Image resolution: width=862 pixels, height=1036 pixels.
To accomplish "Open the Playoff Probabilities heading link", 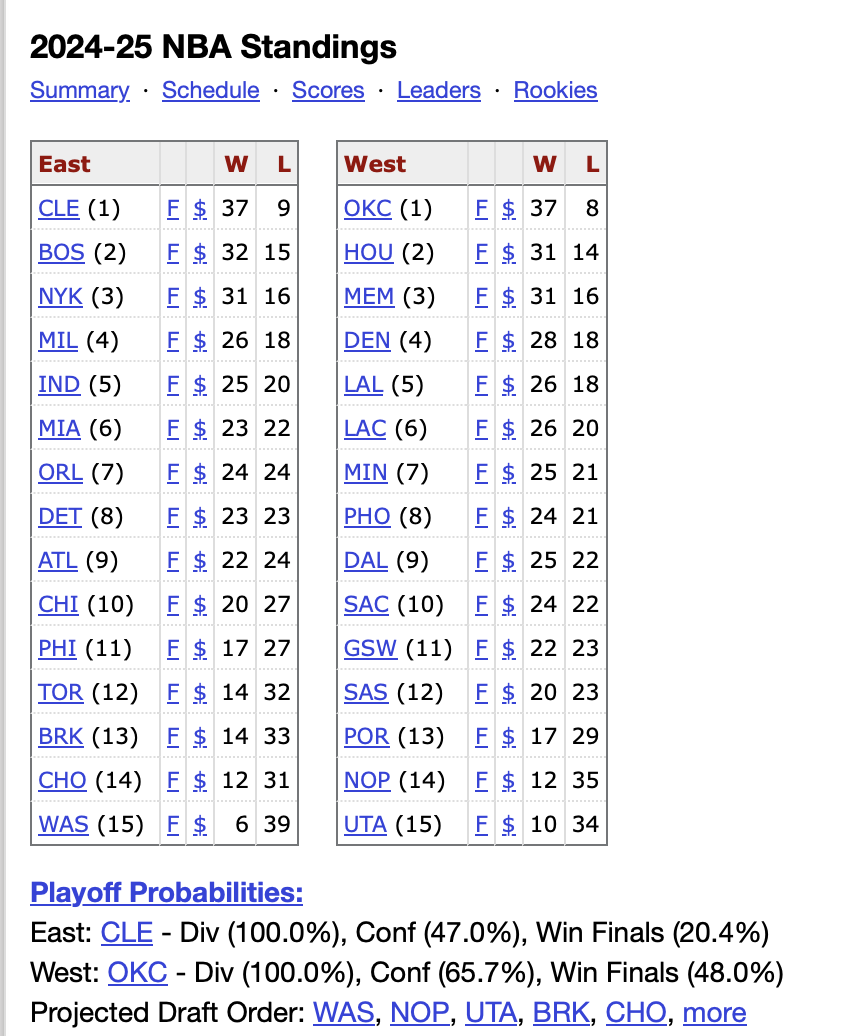I will tap(167, 892).
